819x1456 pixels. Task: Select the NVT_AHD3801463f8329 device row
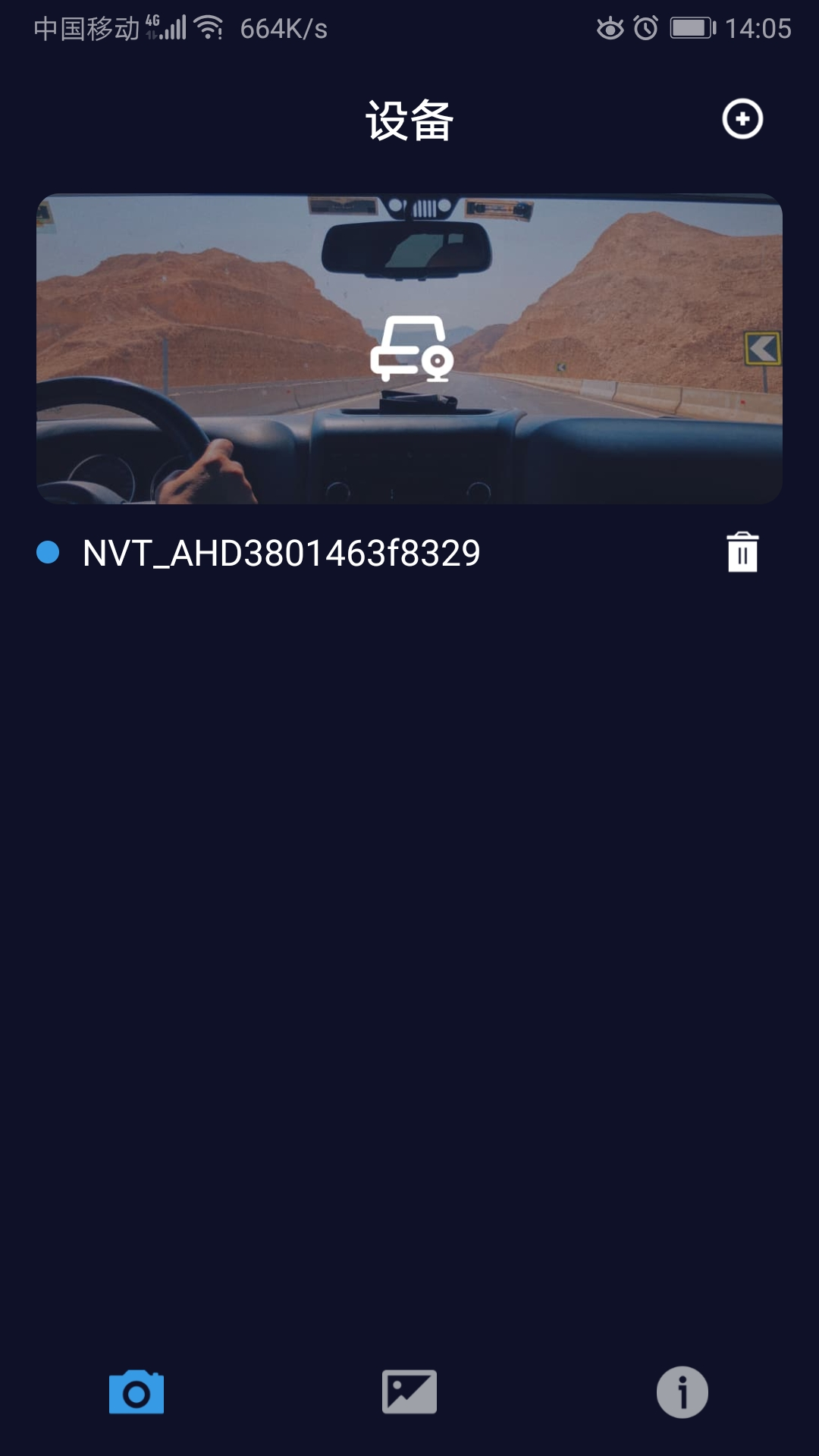(x=281, y=553)
